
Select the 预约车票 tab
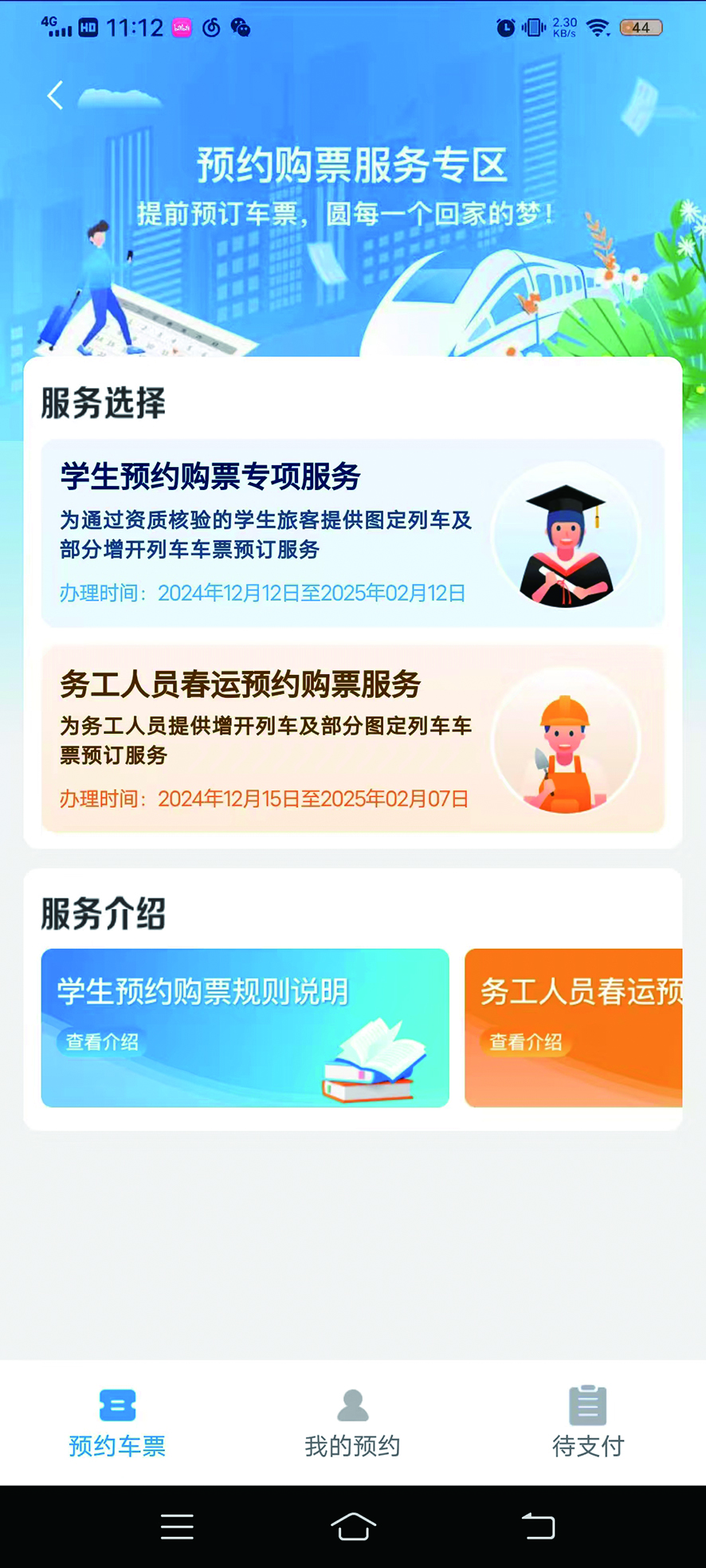(117, 1424)
